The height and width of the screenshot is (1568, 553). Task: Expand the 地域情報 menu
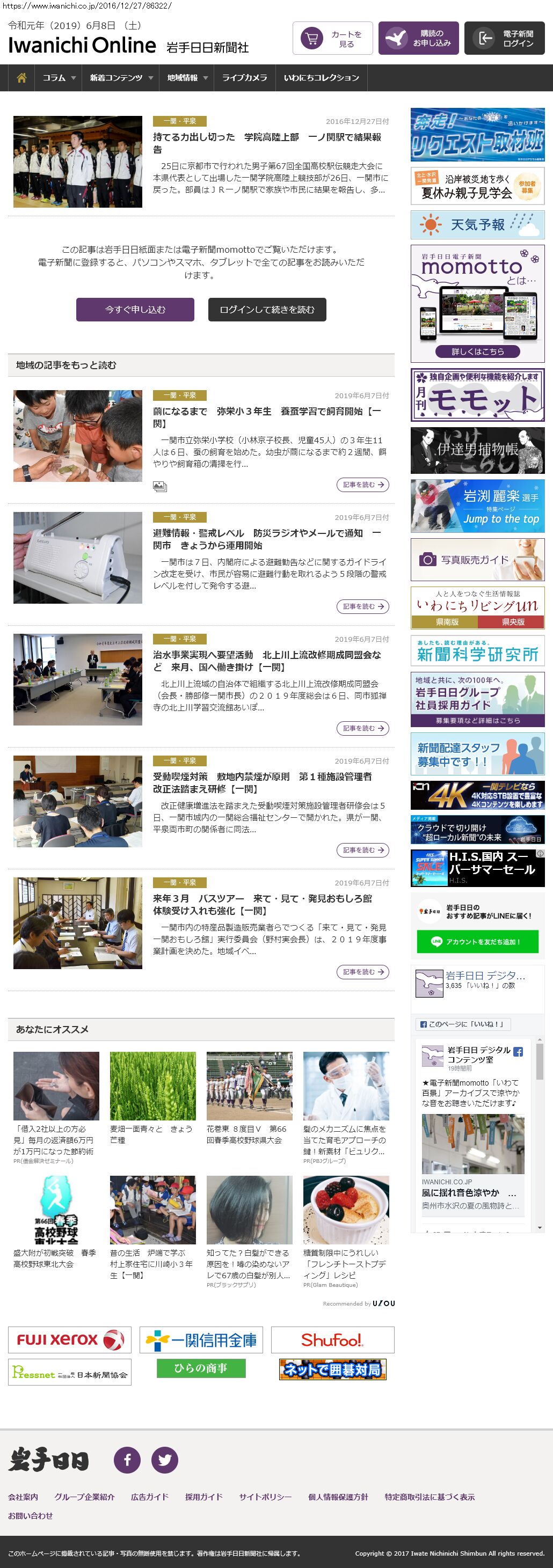[187, 78]
